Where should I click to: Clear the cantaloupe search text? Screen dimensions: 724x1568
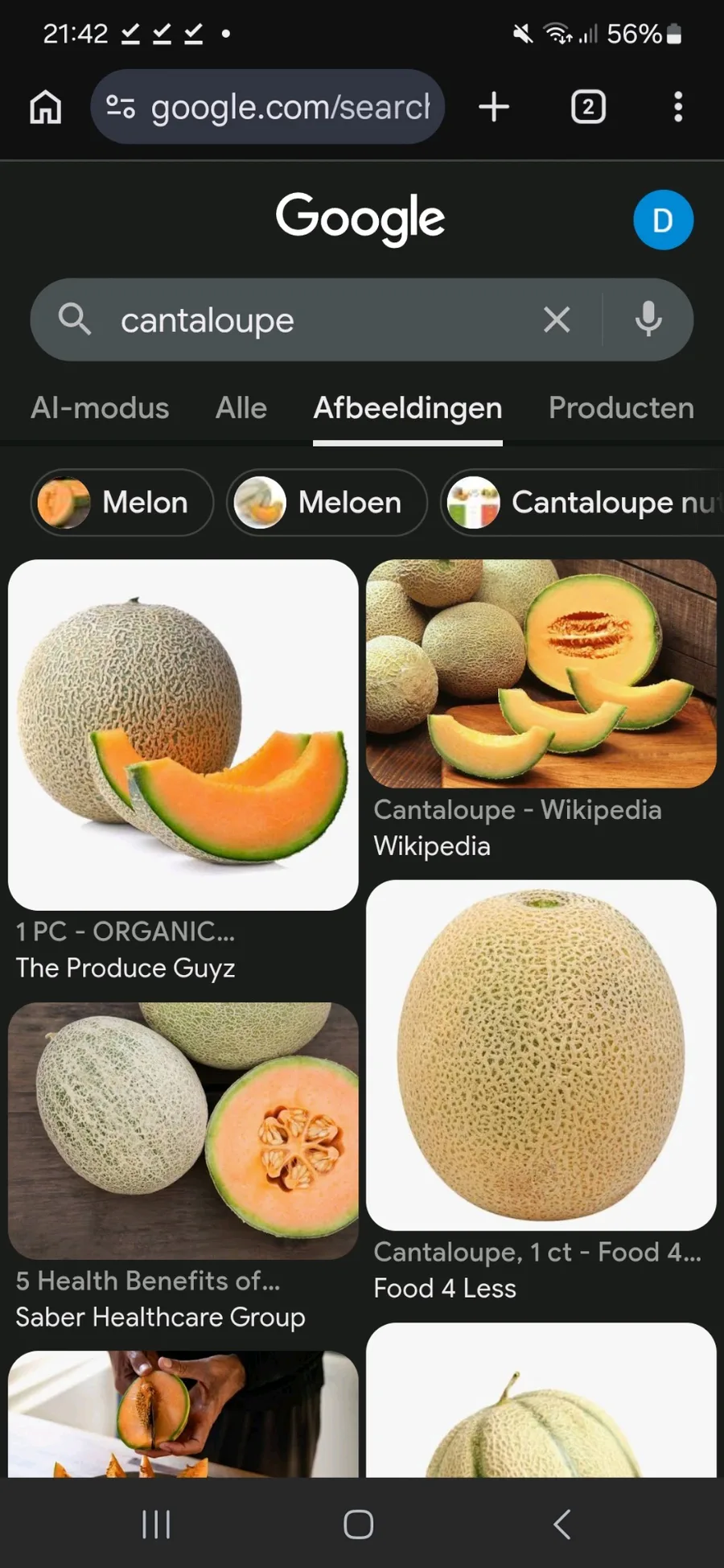[x=557, y=320]
